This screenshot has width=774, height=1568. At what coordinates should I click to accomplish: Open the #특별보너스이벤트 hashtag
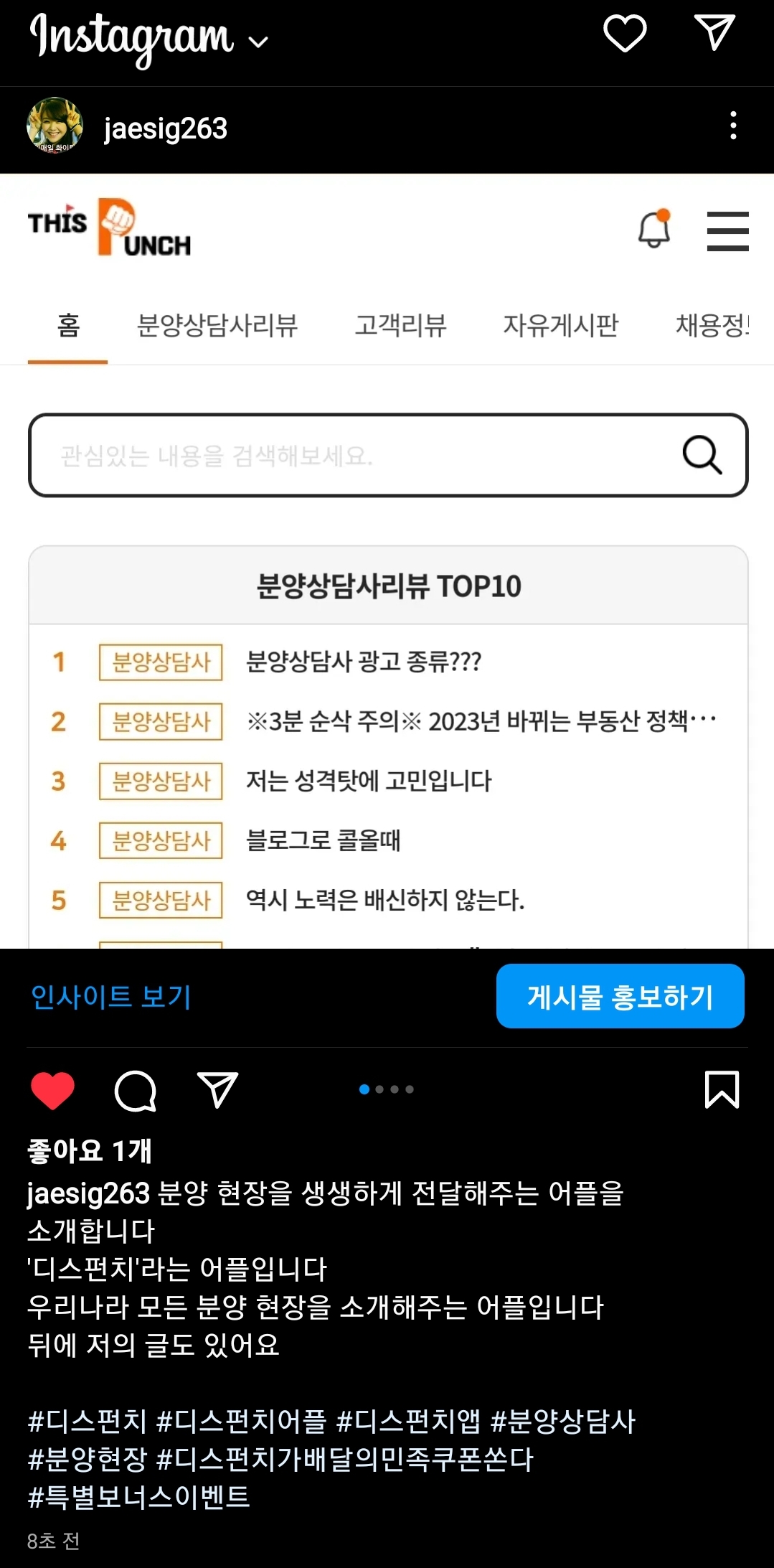click(138, 1497)
